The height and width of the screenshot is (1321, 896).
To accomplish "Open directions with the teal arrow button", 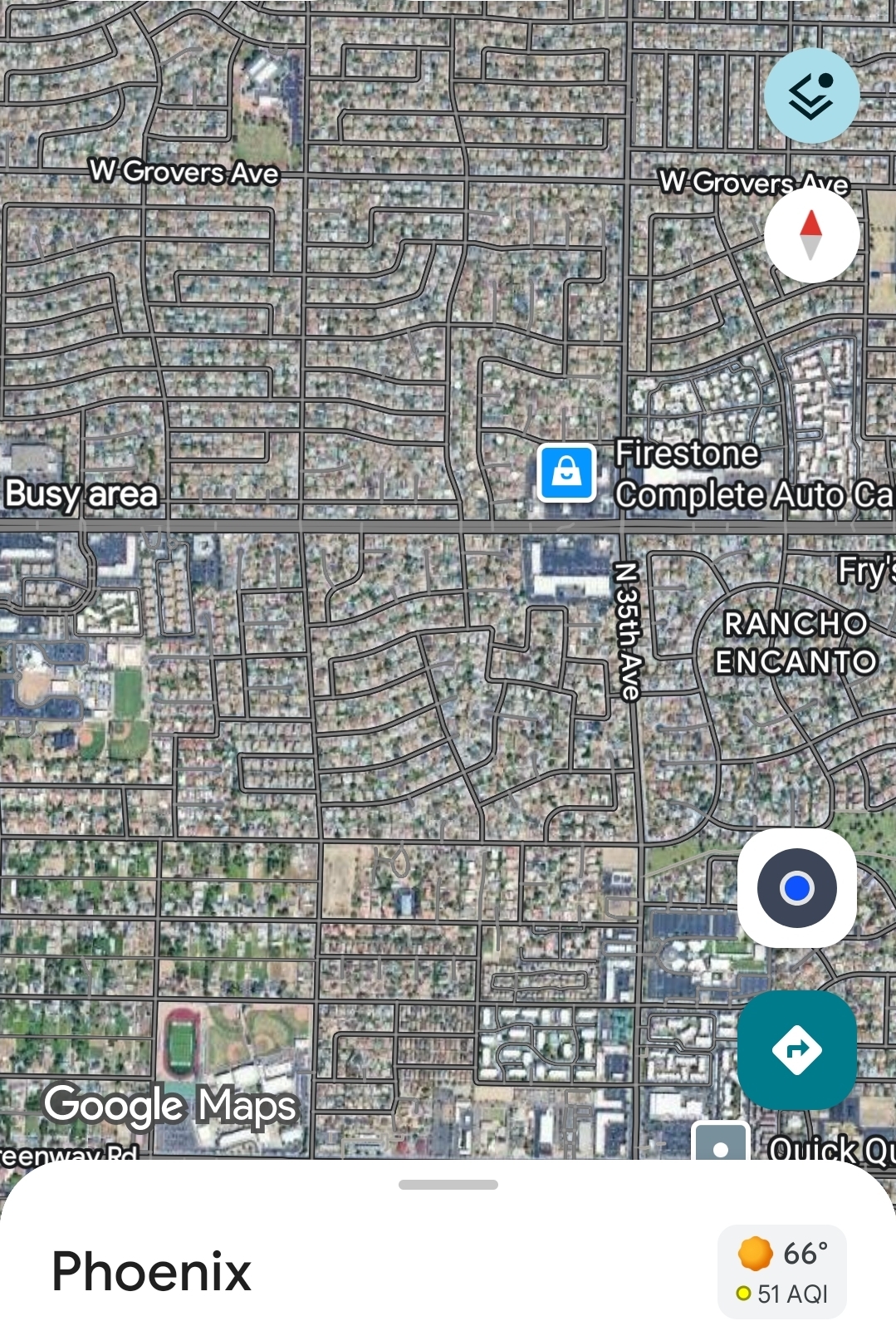I will [x=797, y=1049].
